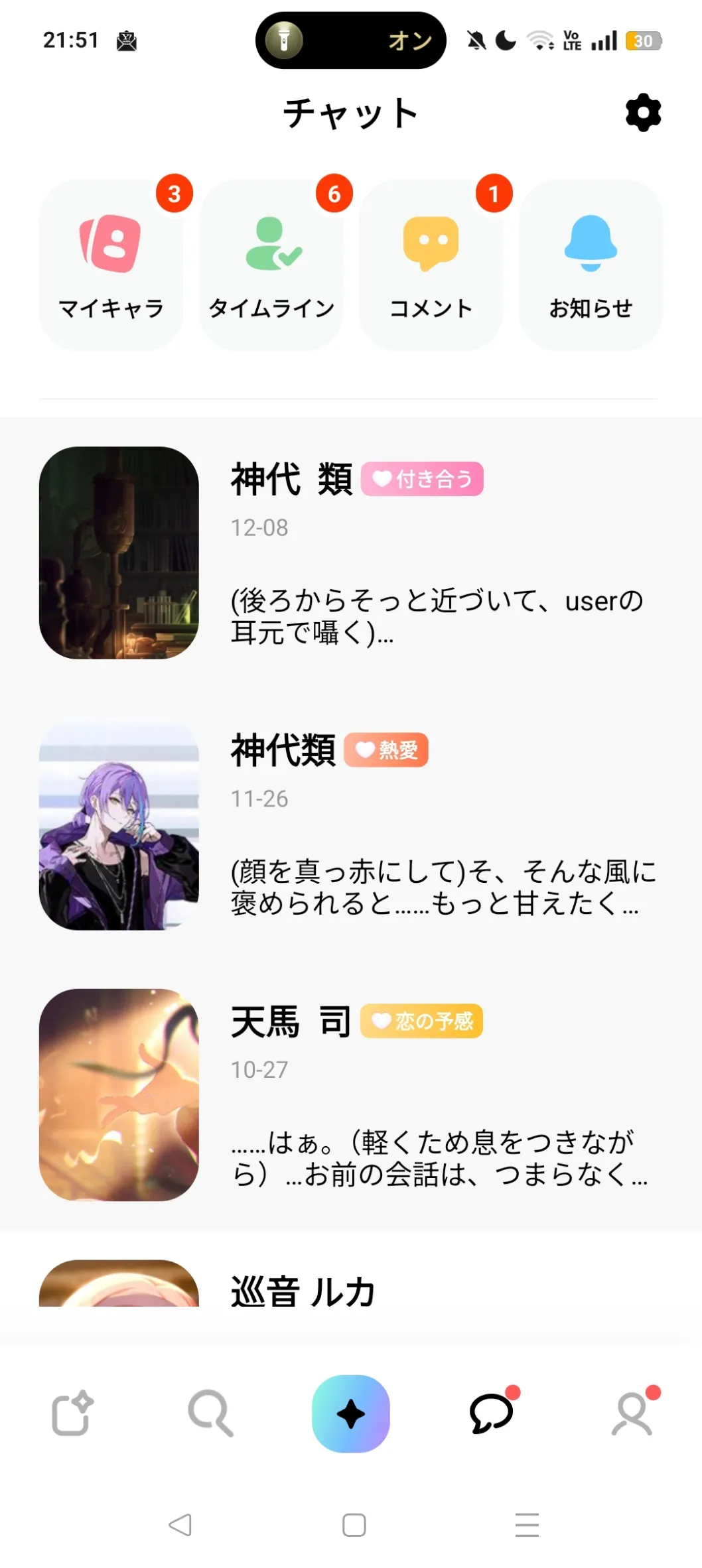Open マイキャラ shortcut

click(x=111, y=264)
